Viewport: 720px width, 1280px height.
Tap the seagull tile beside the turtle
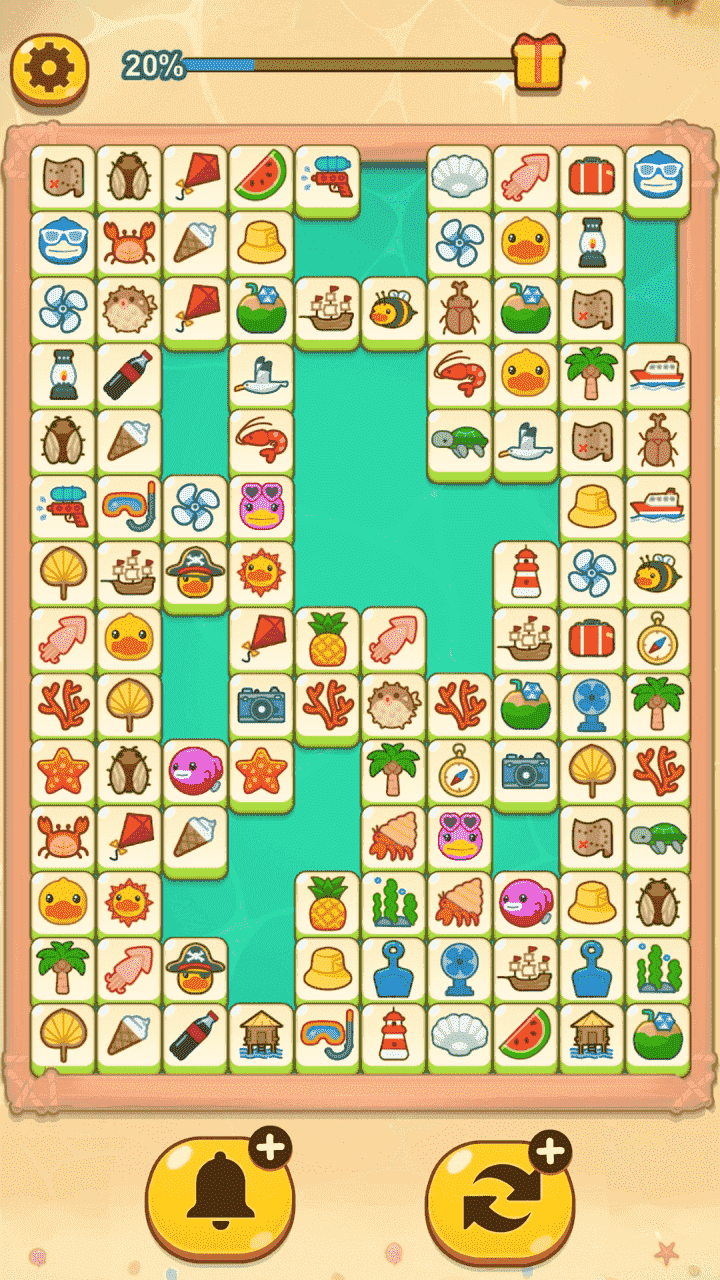pyautogui.click(x=525, y=441)
